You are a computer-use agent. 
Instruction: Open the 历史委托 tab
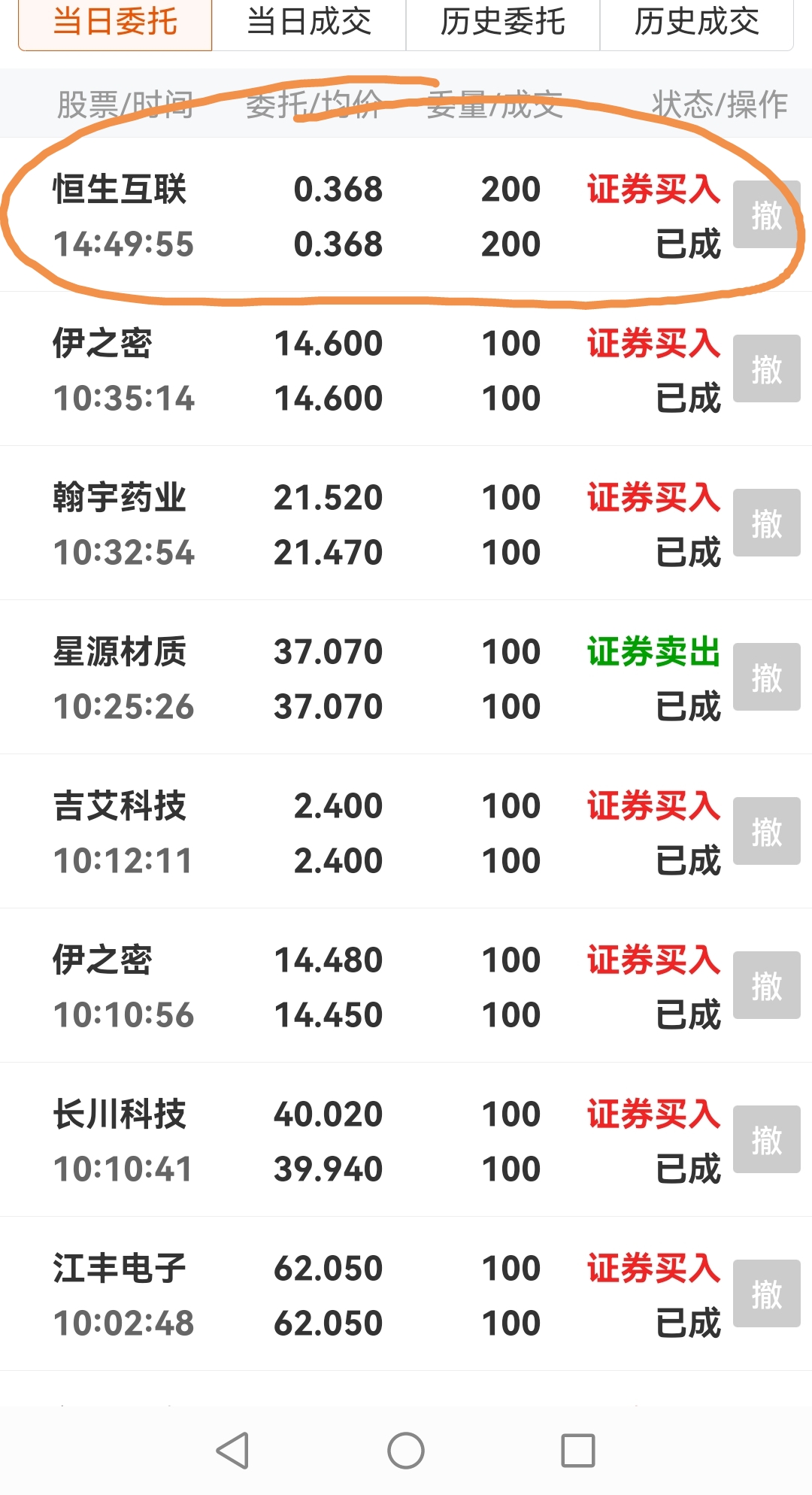point(502,23)
